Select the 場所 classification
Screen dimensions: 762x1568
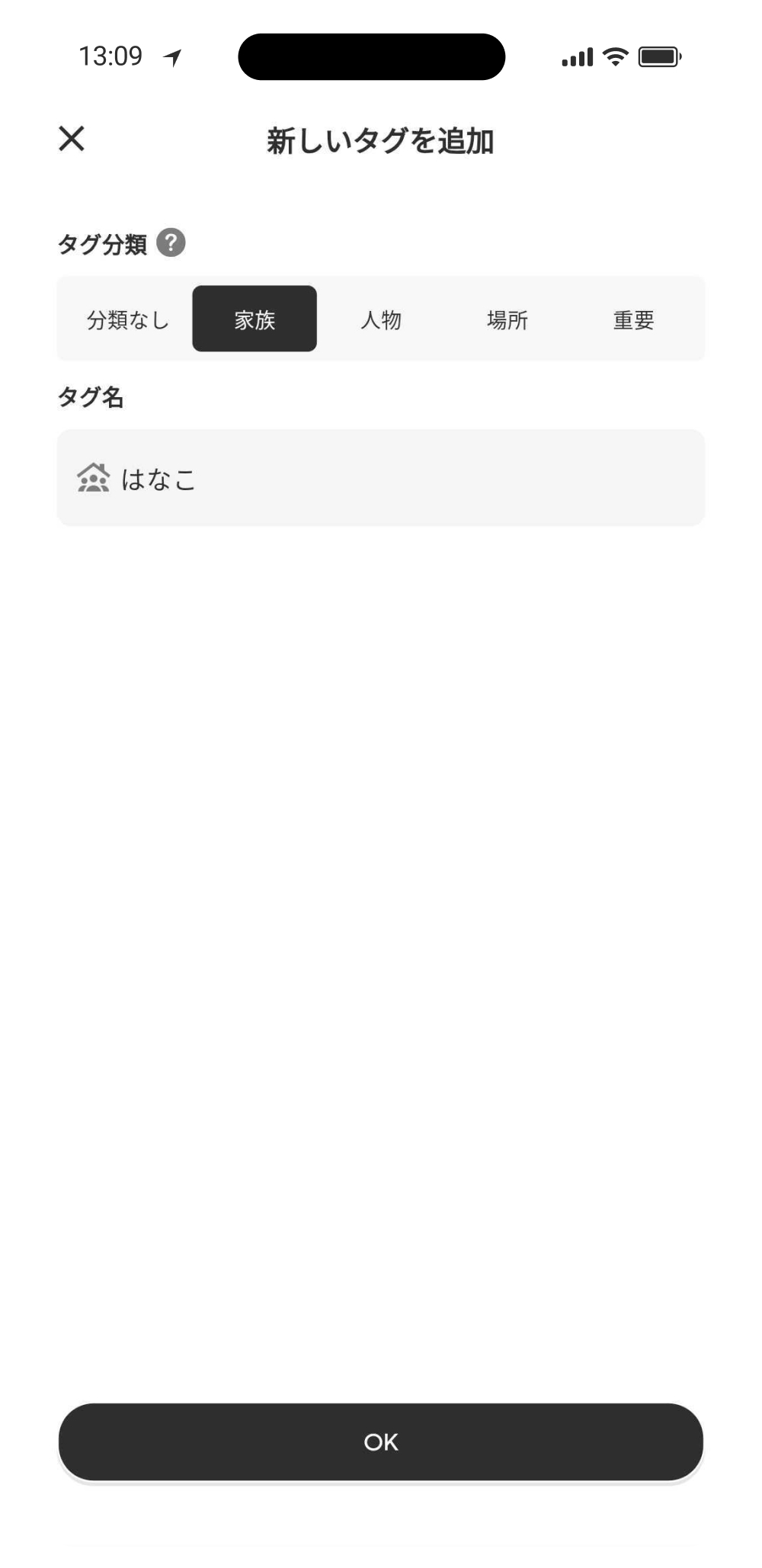click(x=507, y=319)
